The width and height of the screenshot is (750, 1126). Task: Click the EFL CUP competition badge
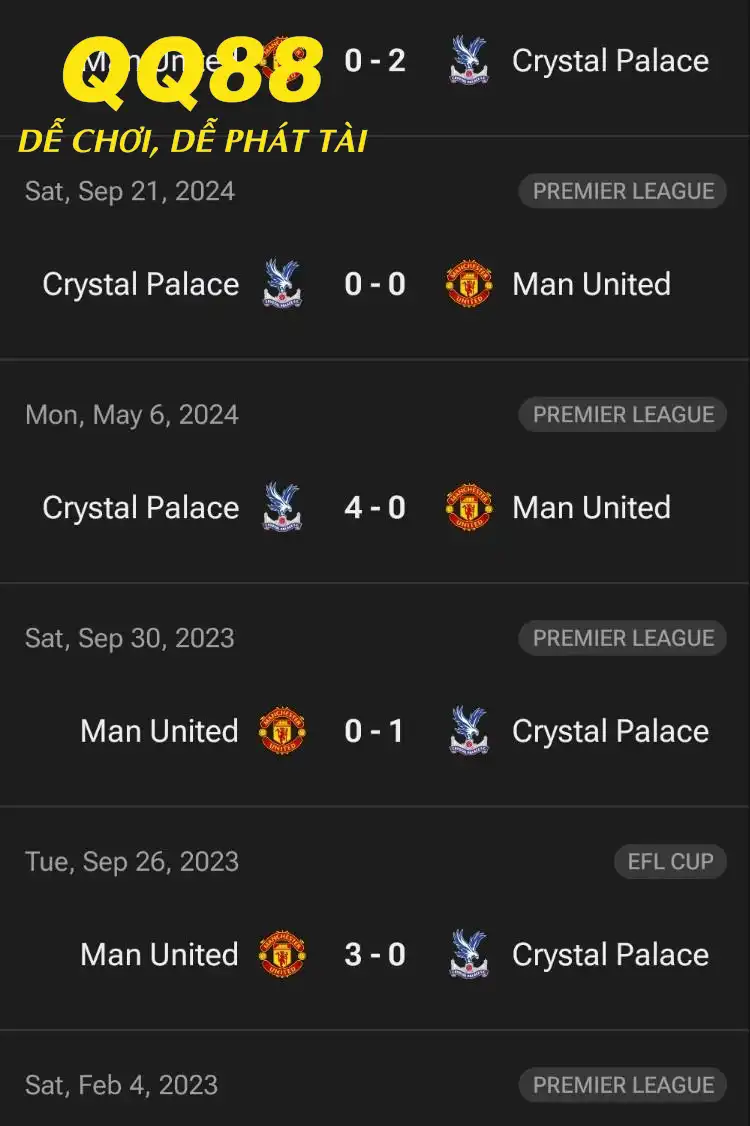point(669,861)
